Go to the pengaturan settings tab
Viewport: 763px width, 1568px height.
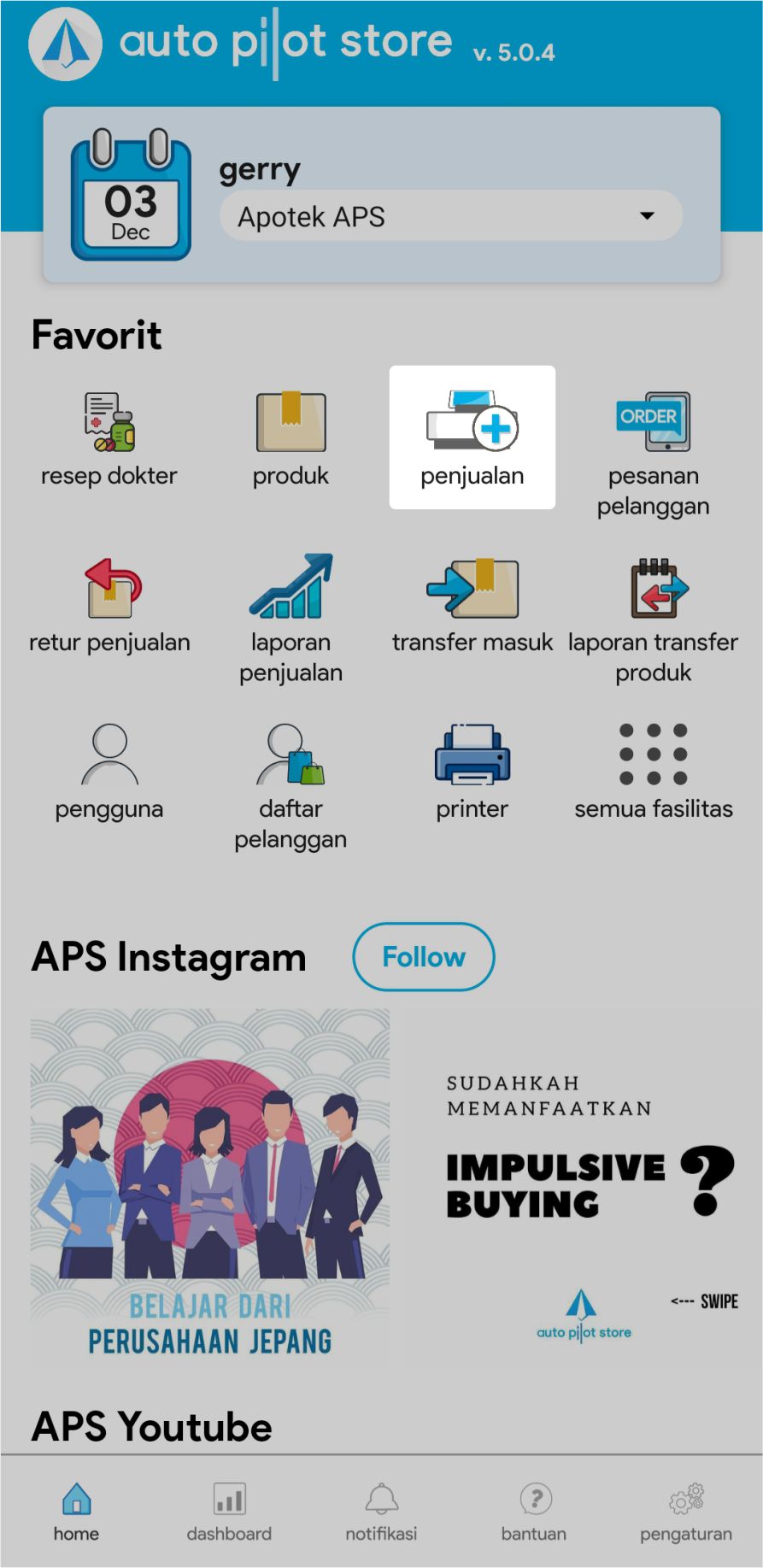(x=686, y=1512)
